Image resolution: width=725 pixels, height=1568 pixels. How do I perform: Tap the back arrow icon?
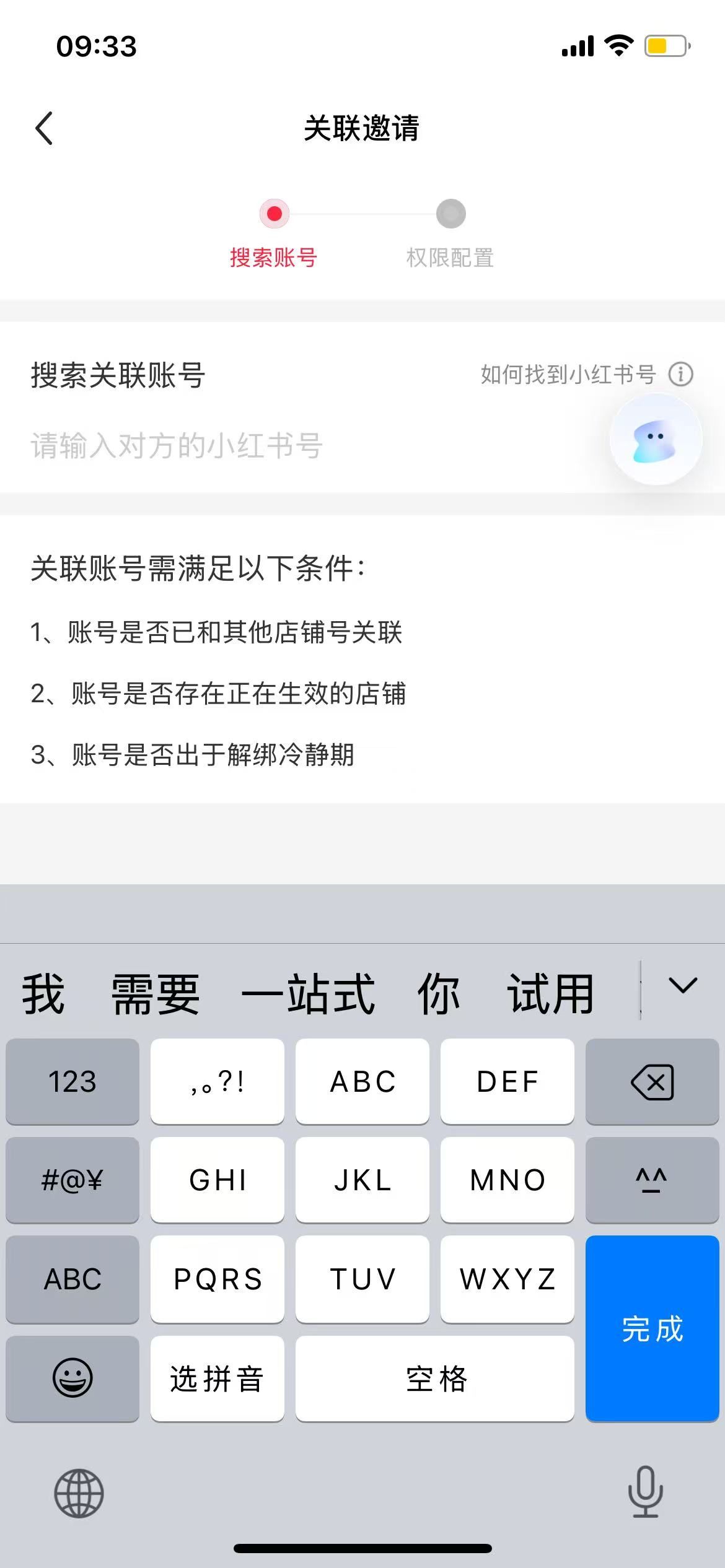pos(43,128)
